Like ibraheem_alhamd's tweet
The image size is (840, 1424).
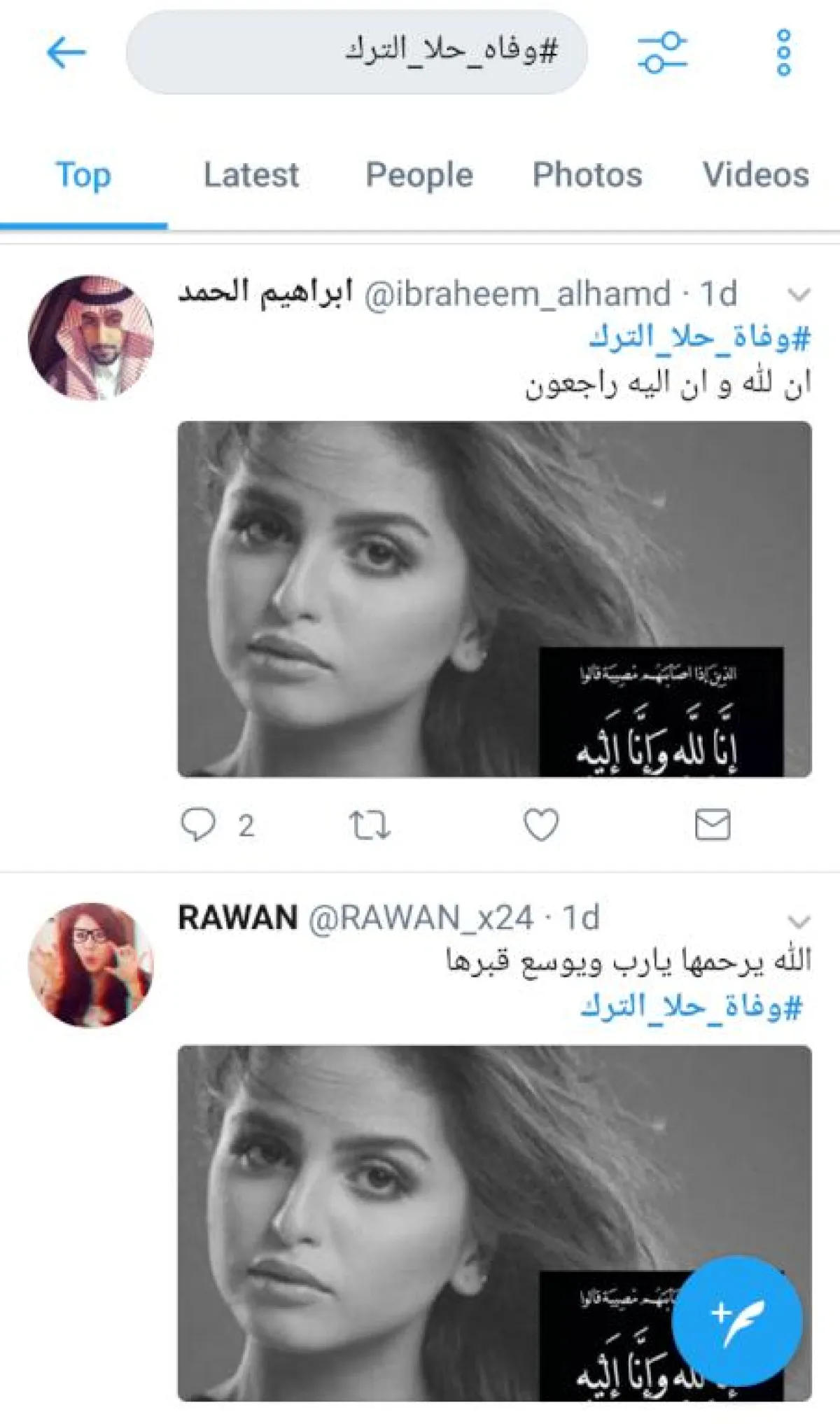pyautogui.click(x=541, y=825)
